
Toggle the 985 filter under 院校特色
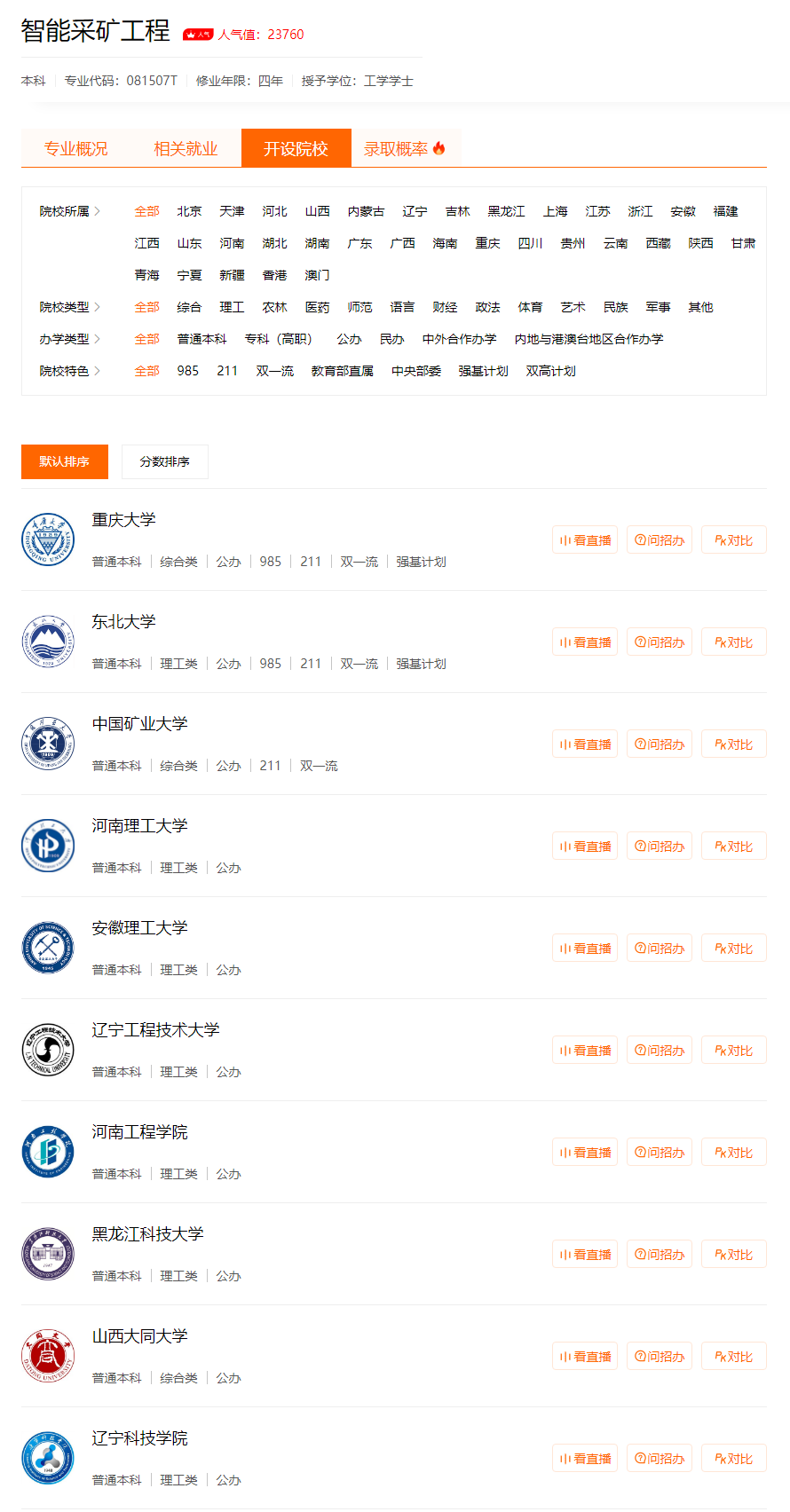pyautogui.click(x=186, y=371)
